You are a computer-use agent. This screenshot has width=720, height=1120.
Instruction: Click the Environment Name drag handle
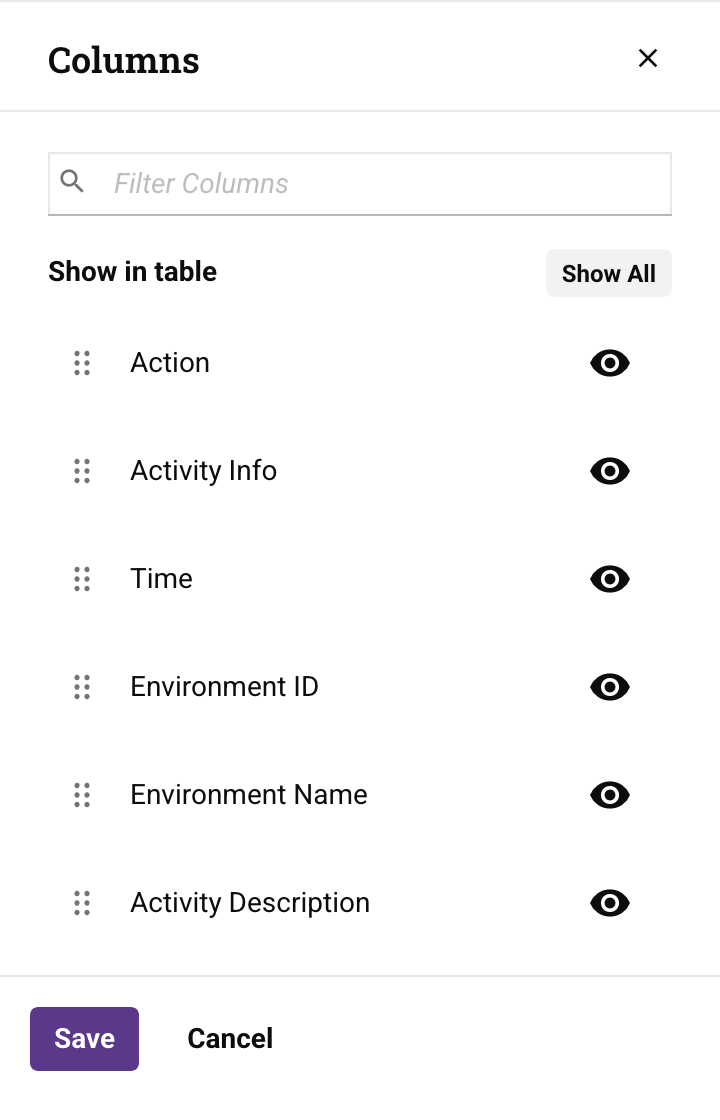[82, 795]
